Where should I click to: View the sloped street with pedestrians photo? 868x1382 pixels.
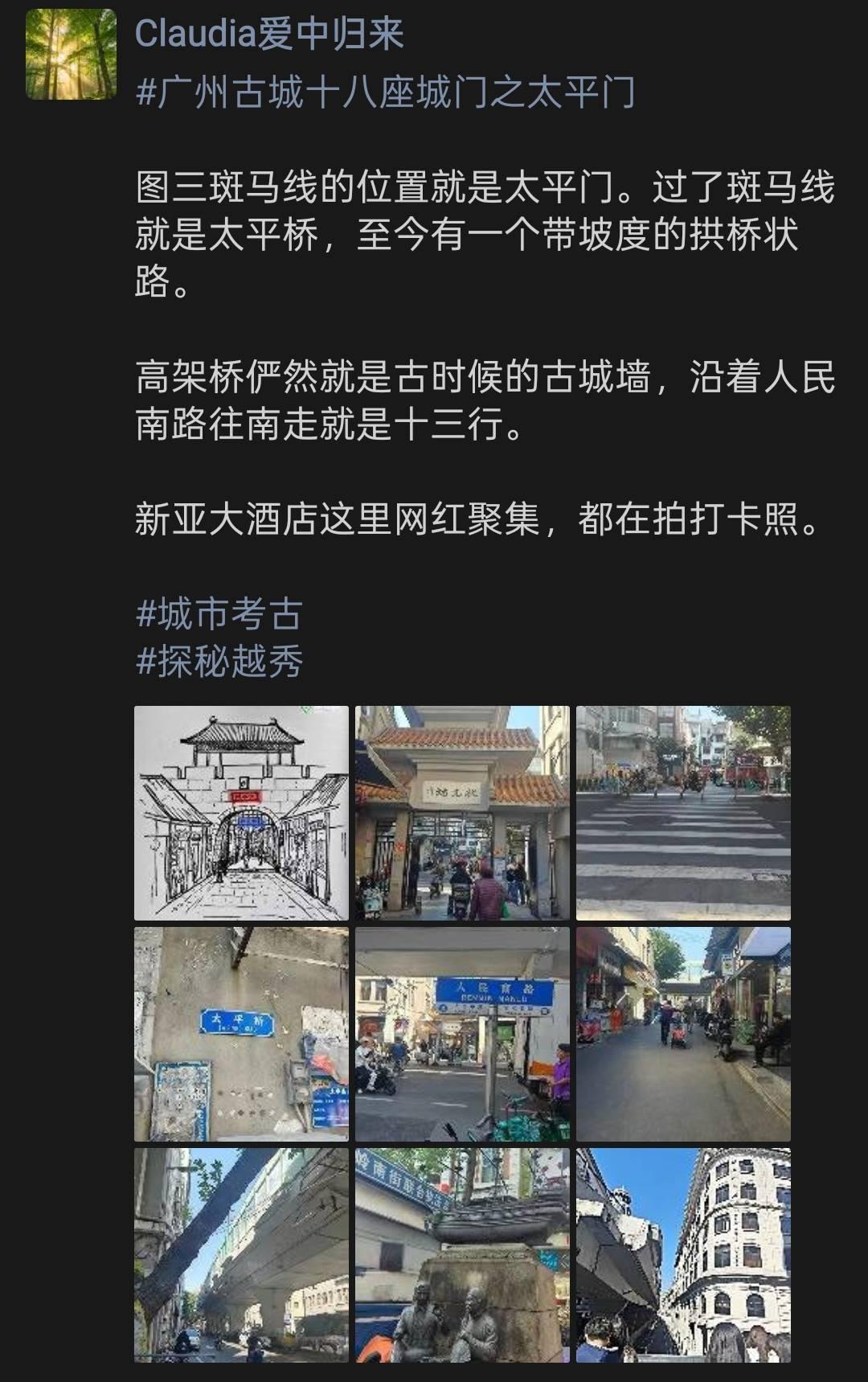click(683, 1034)
